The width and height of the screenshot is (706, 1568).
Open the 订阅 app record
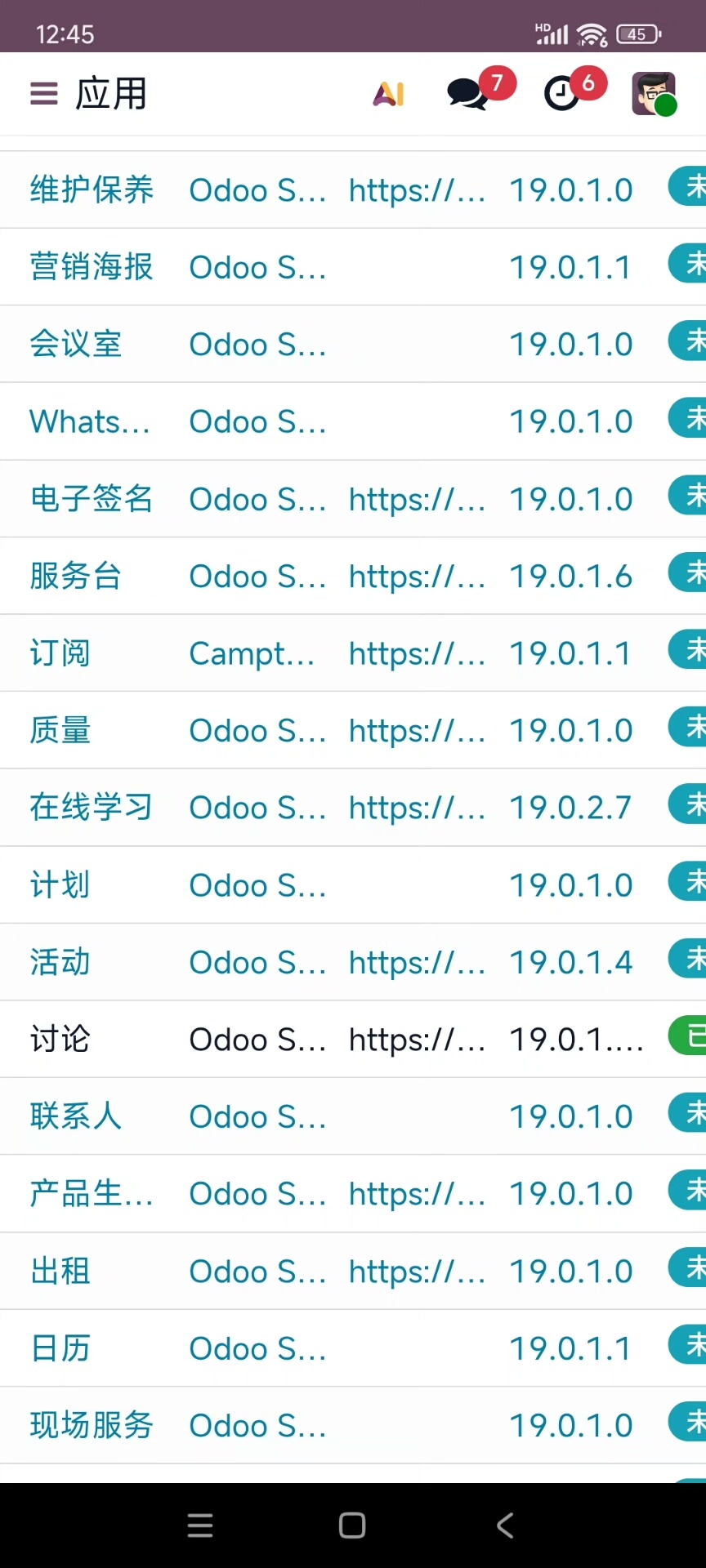60,653
